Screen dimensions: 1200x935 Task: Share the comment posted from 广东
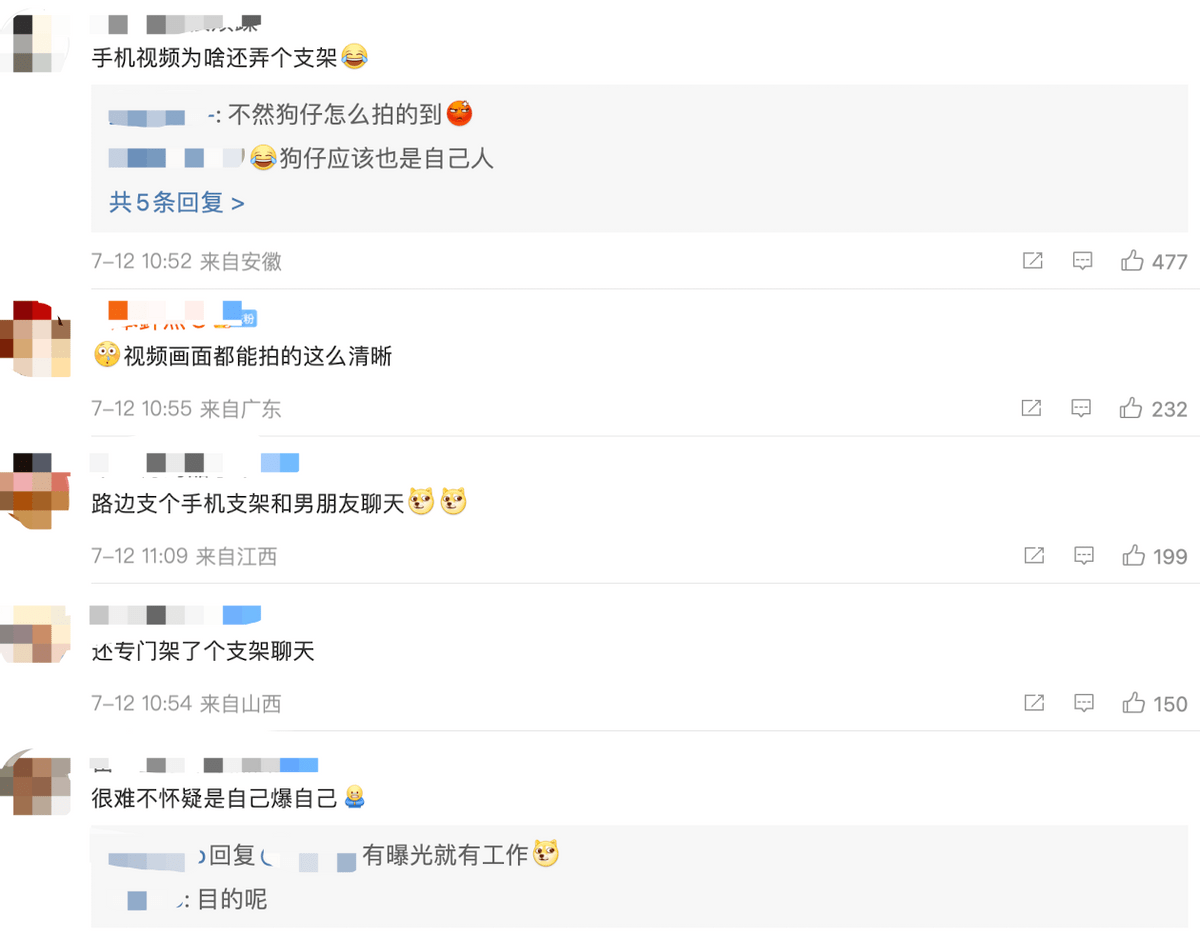coord(1033,408)
